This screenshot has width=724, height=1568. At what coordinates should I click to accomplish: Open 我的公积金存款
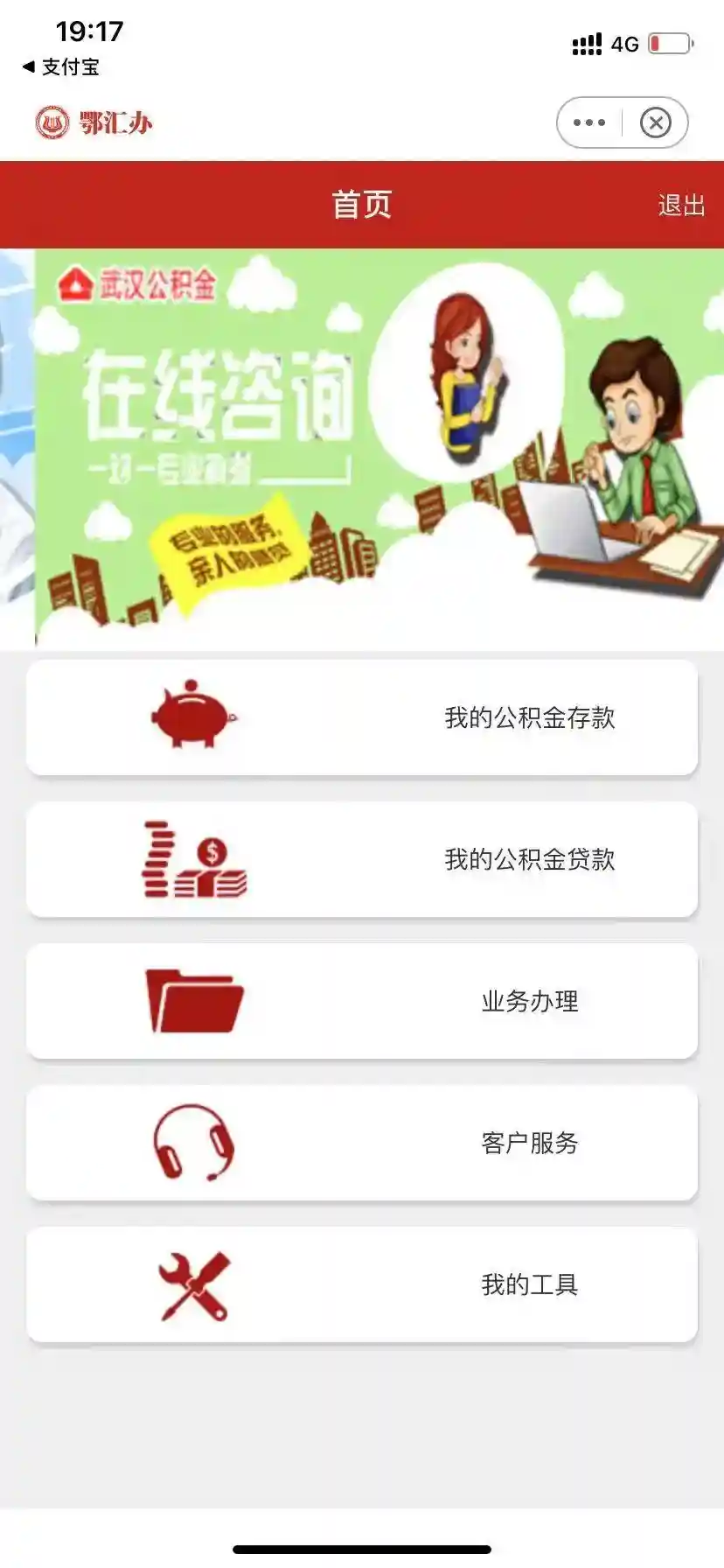point(362,718)
